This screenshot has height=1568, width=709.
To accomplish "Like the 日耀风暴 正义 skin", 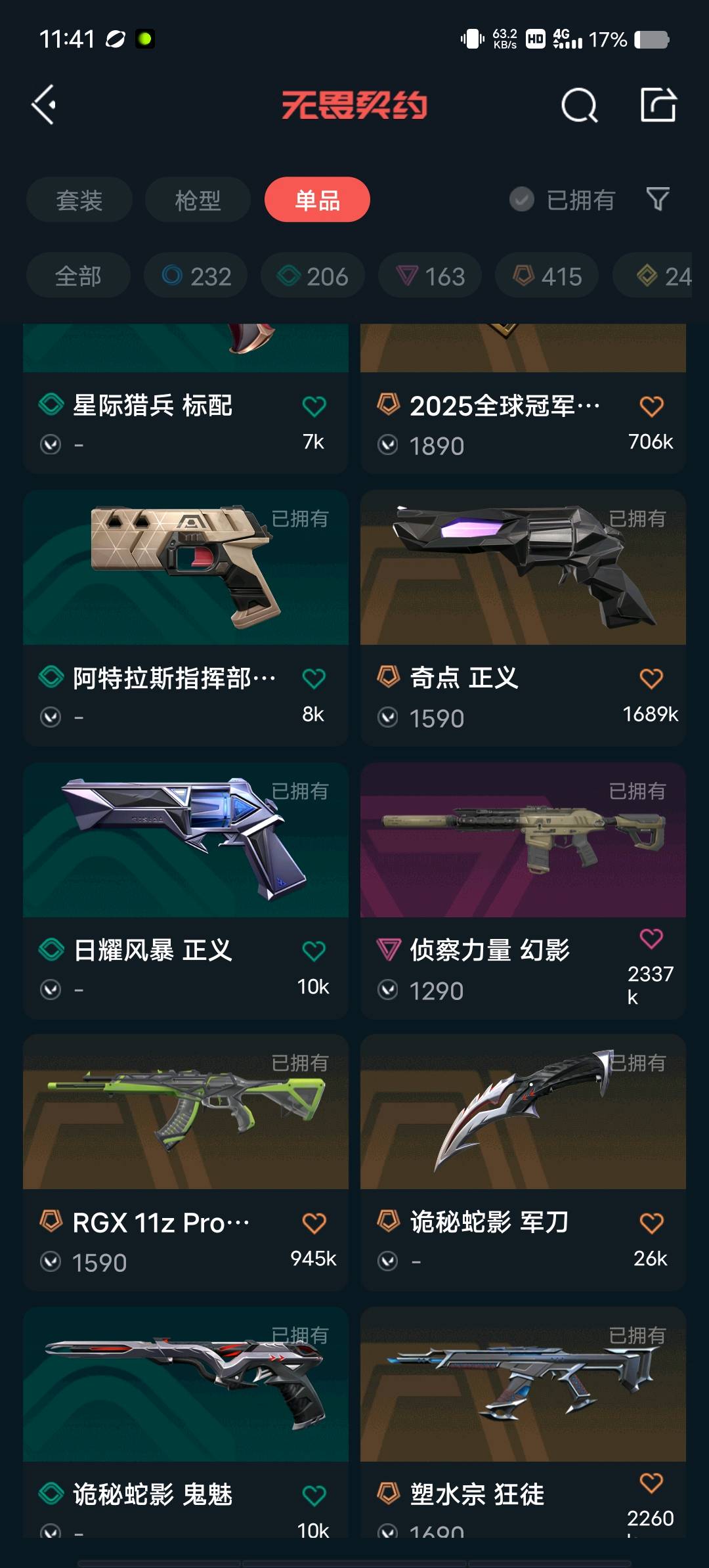I will coord(314,951).
